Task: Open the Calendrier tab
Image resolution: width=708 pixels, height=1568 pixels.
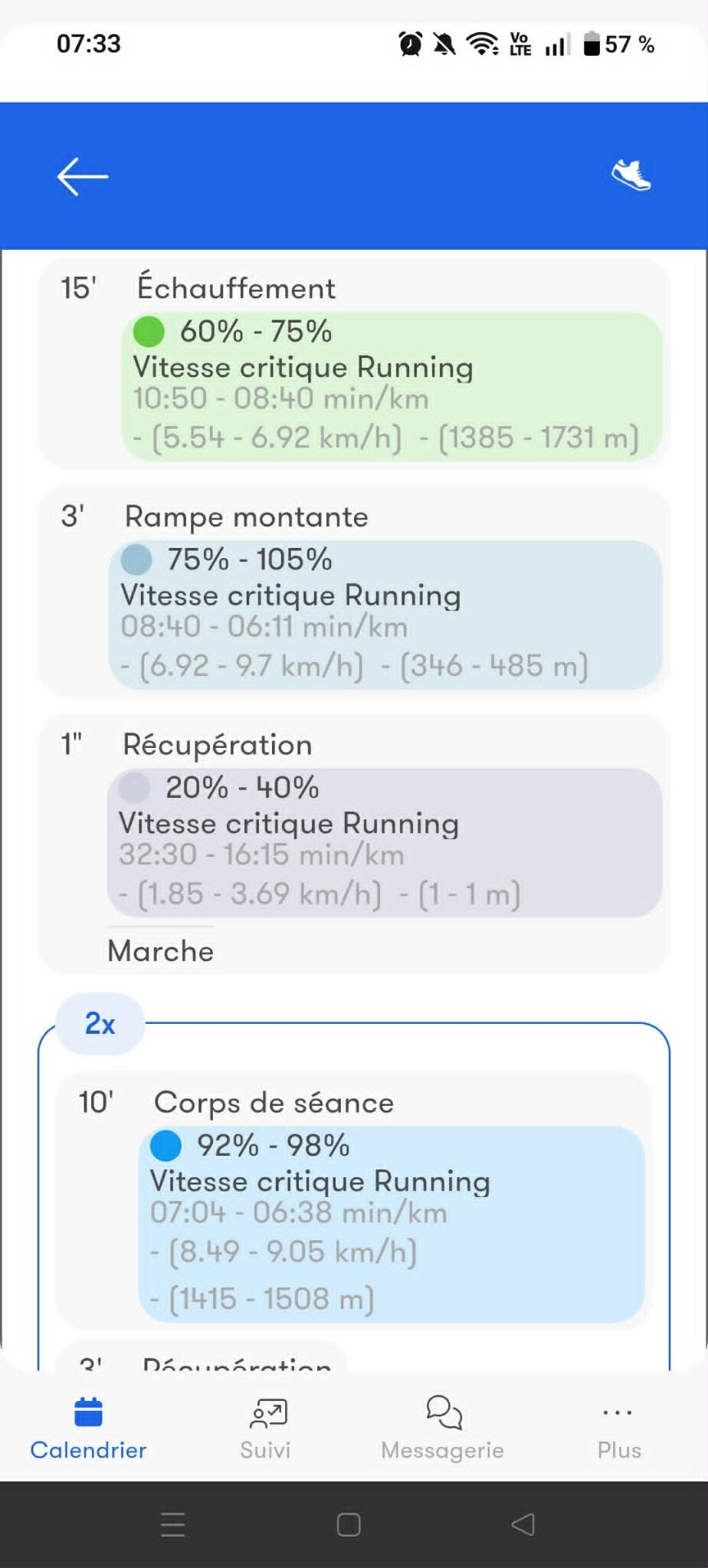Action: point(88,1429)
